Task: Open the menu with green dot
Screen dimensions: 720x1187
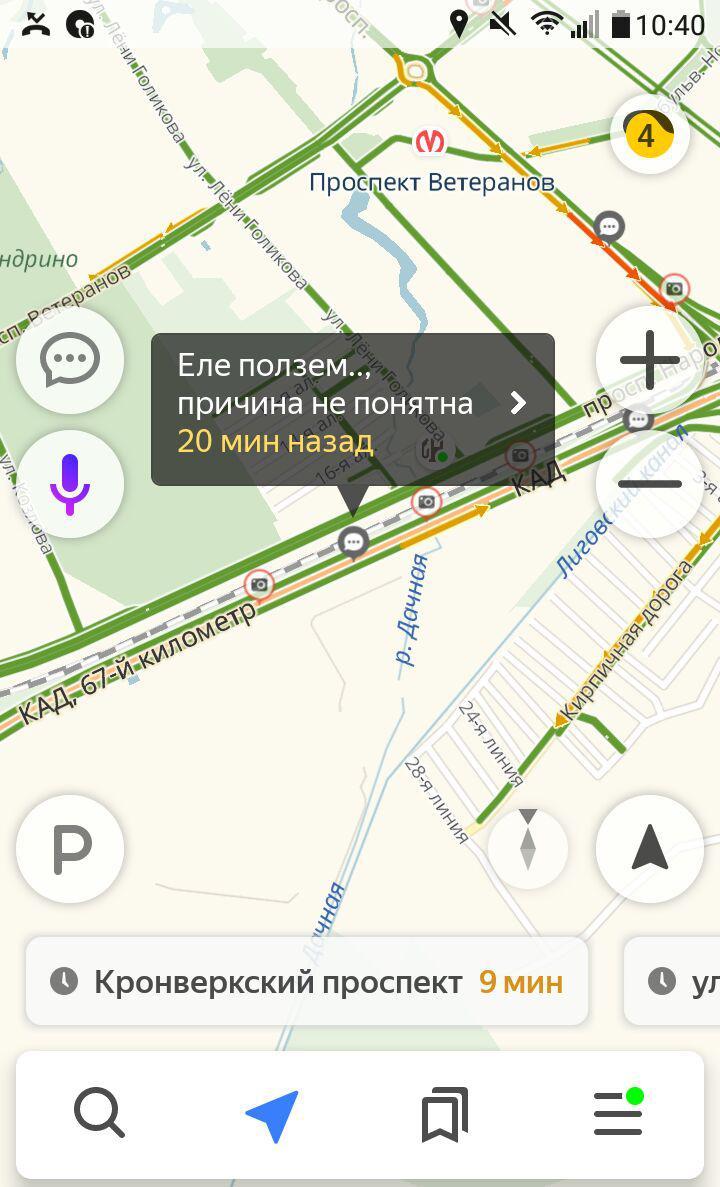Action: pos(618,1113)
